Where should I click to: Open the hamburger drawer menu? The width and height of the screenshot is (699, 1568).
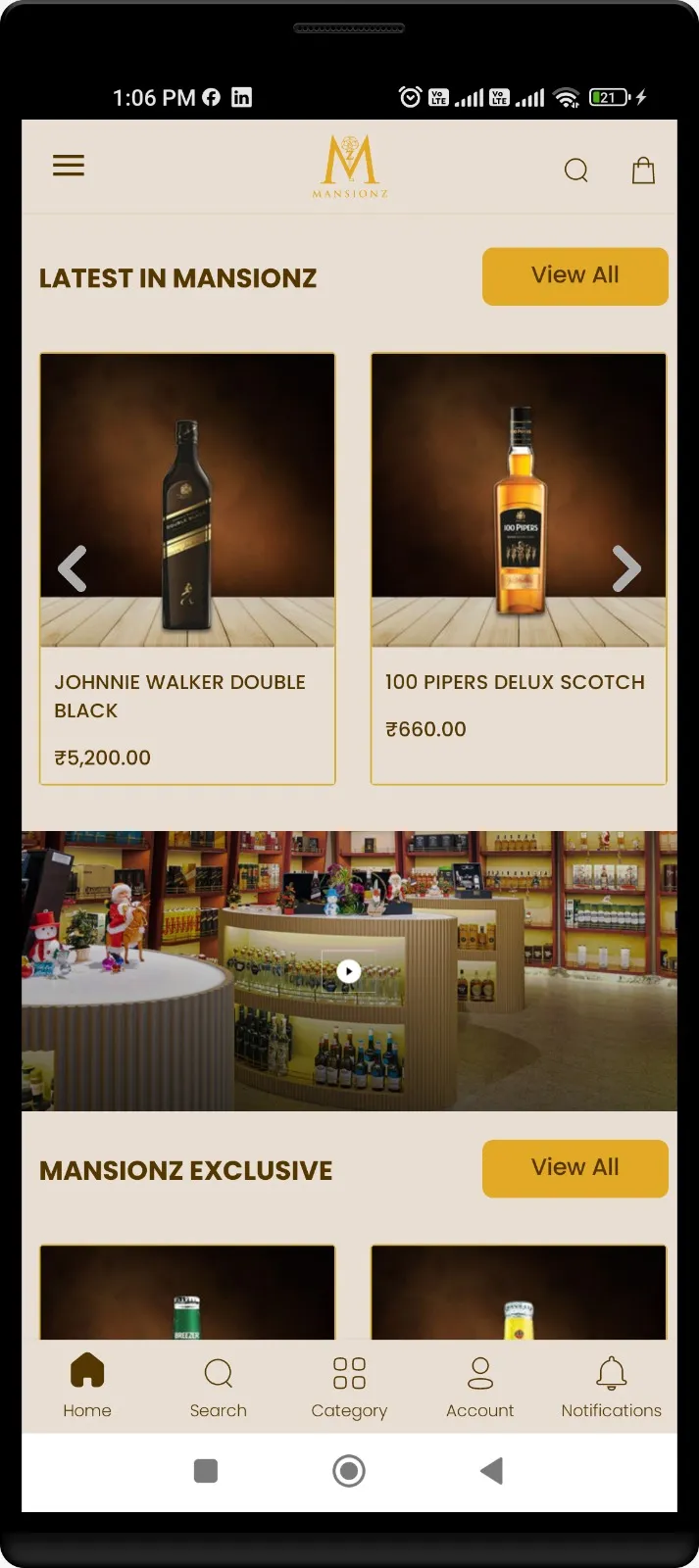click(x=69, y=166)
